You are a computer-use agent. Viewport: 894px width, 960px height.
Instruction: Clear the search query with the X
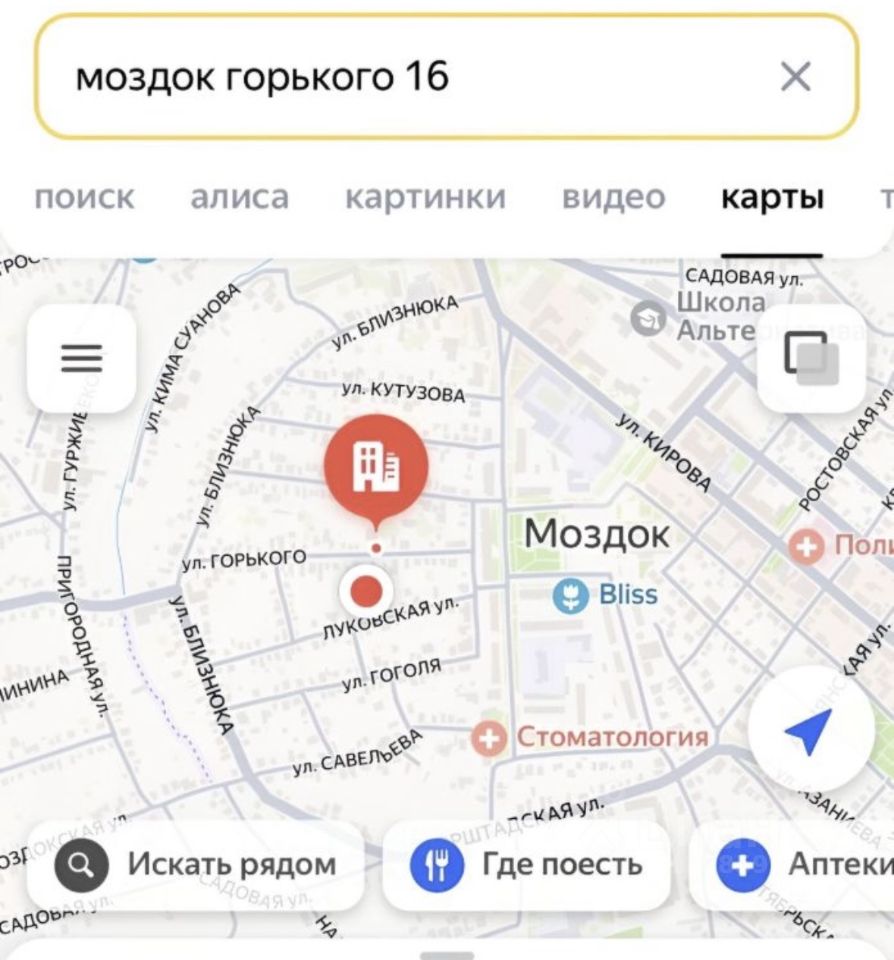click(795, 77)
